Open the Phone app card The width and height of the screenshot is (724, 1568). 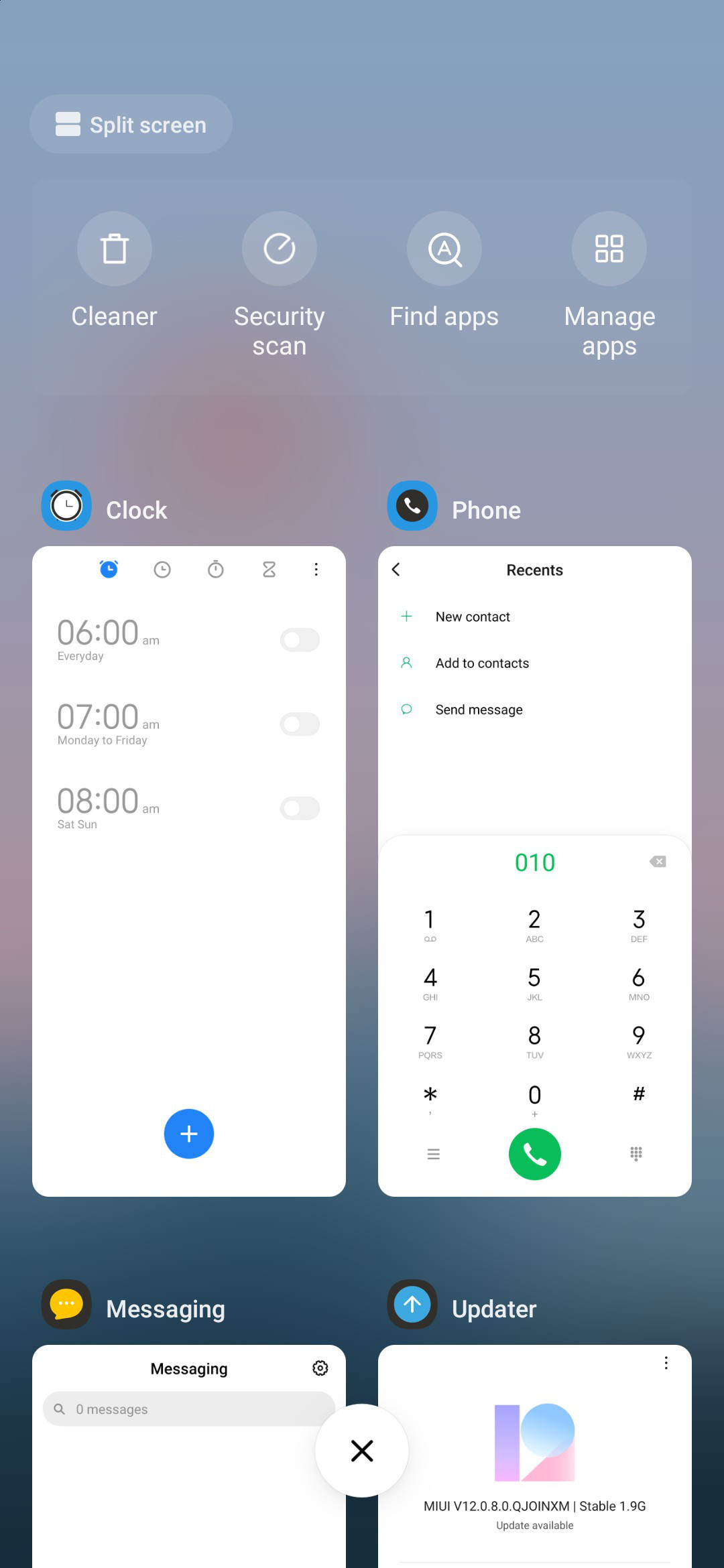(535, 871)
